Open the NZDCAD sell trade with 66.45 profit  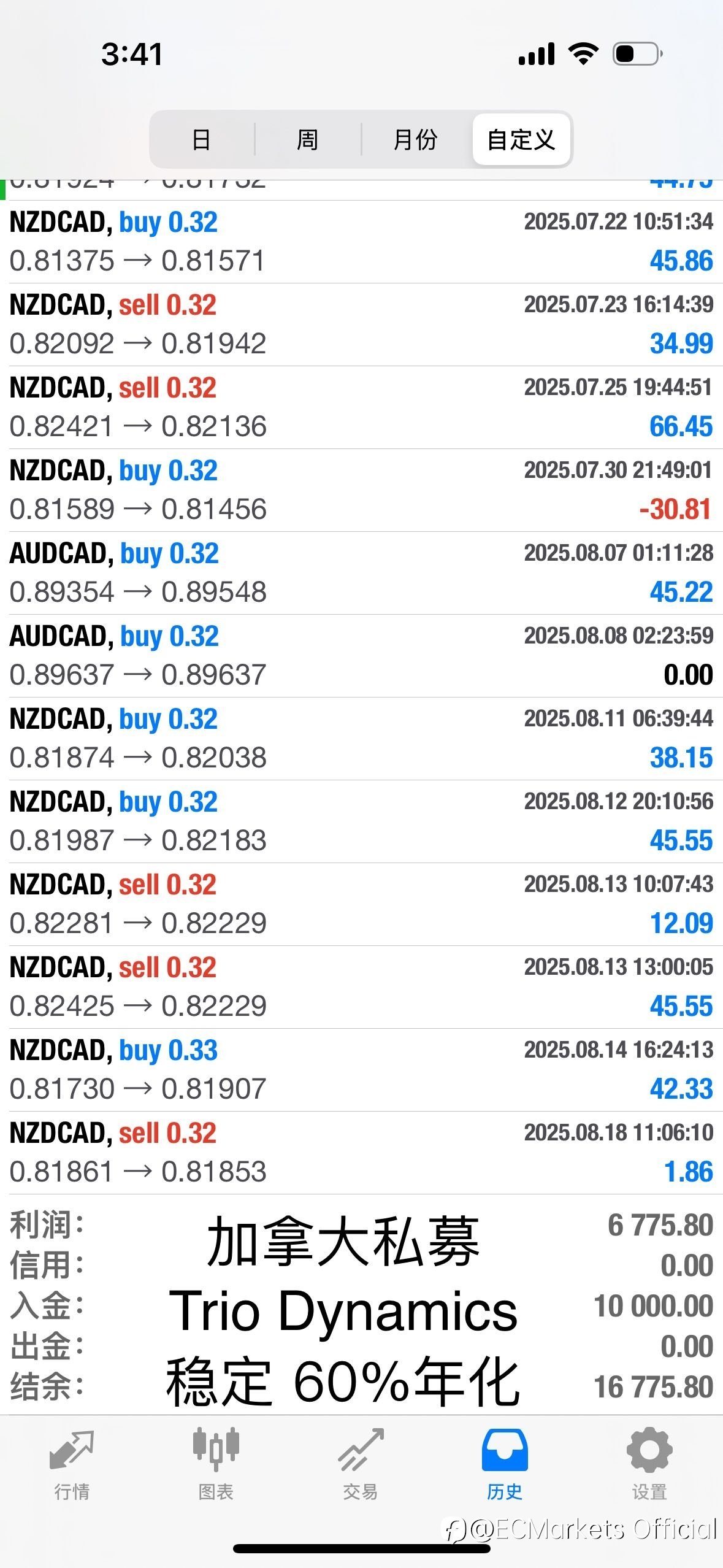pyautogui.click(x=361, y=407)
